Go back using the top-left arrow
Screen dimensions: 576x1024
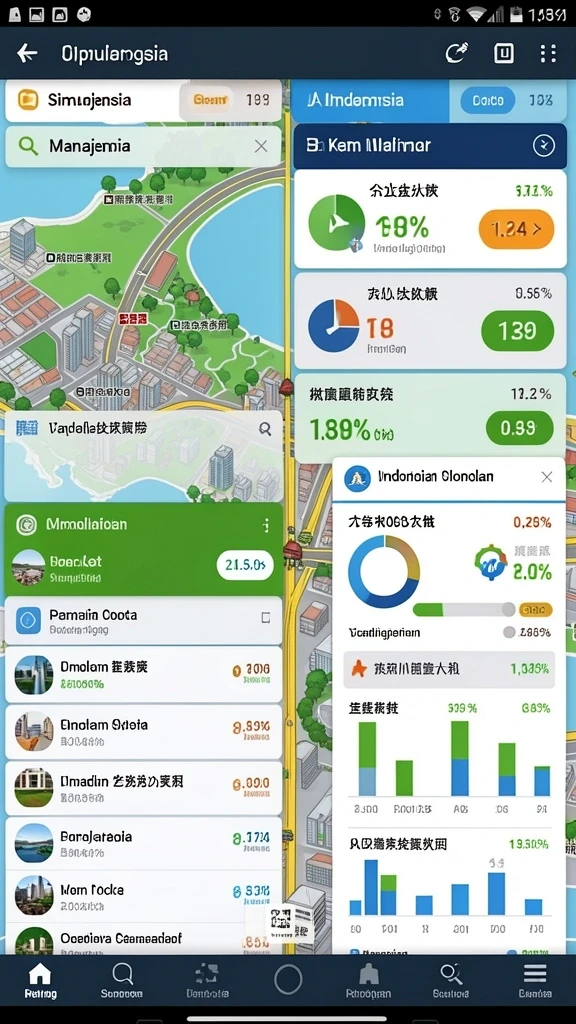click(x=27, y=54)
